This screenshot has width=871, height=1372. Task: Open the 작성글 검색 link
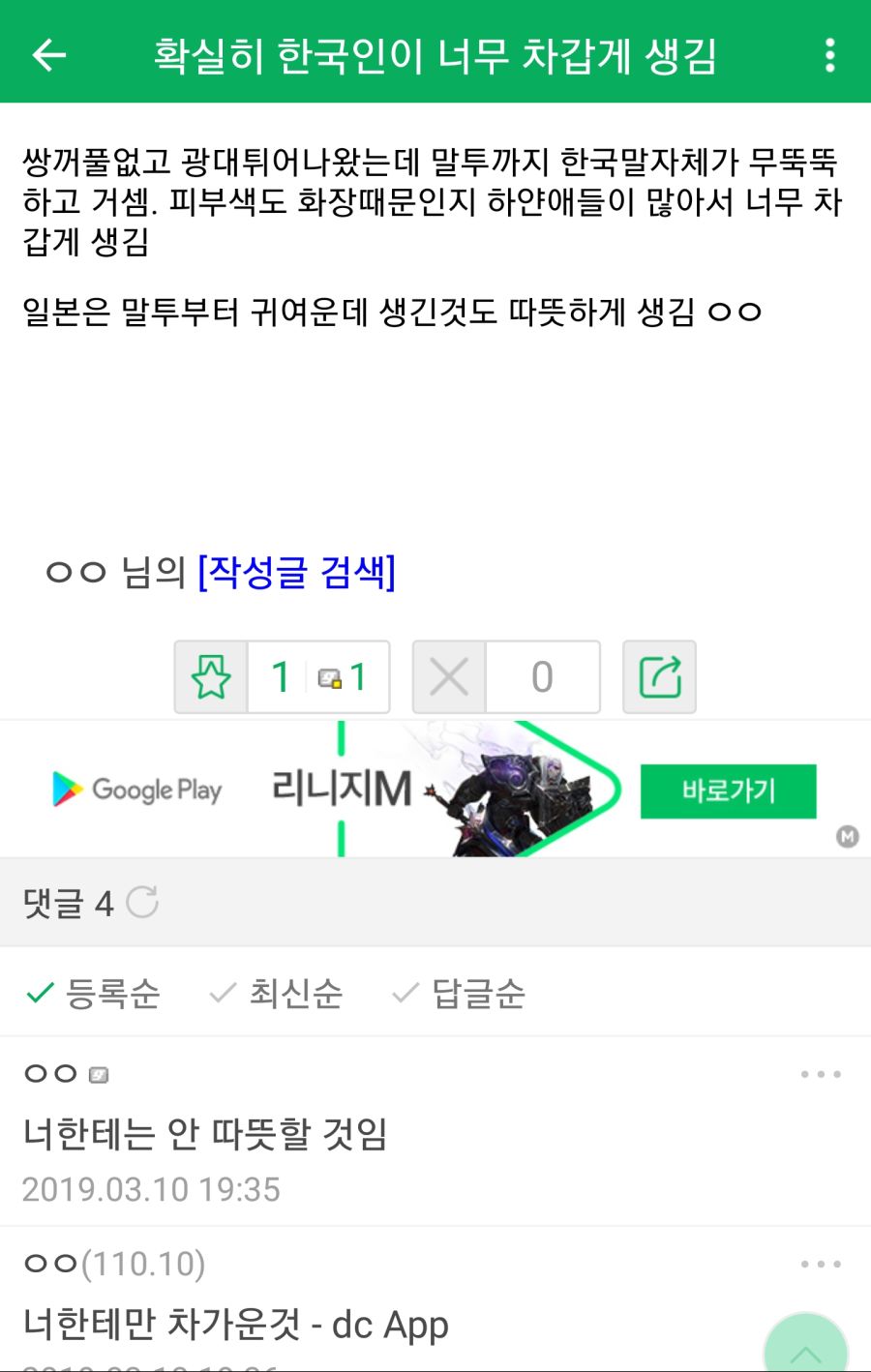pyautogui.click(x=296, y=572)
